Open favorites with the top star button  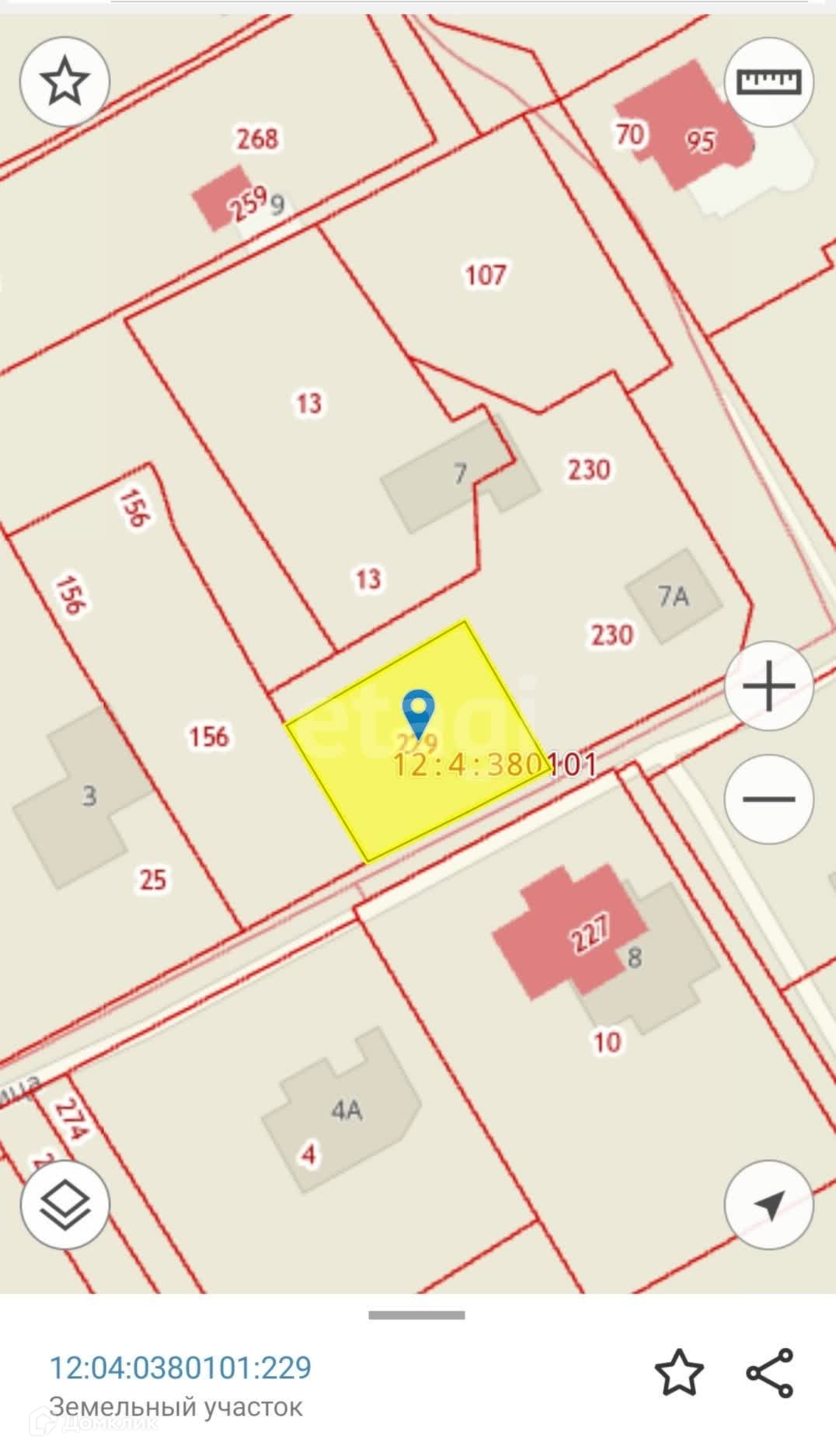(x=65, y=82)
